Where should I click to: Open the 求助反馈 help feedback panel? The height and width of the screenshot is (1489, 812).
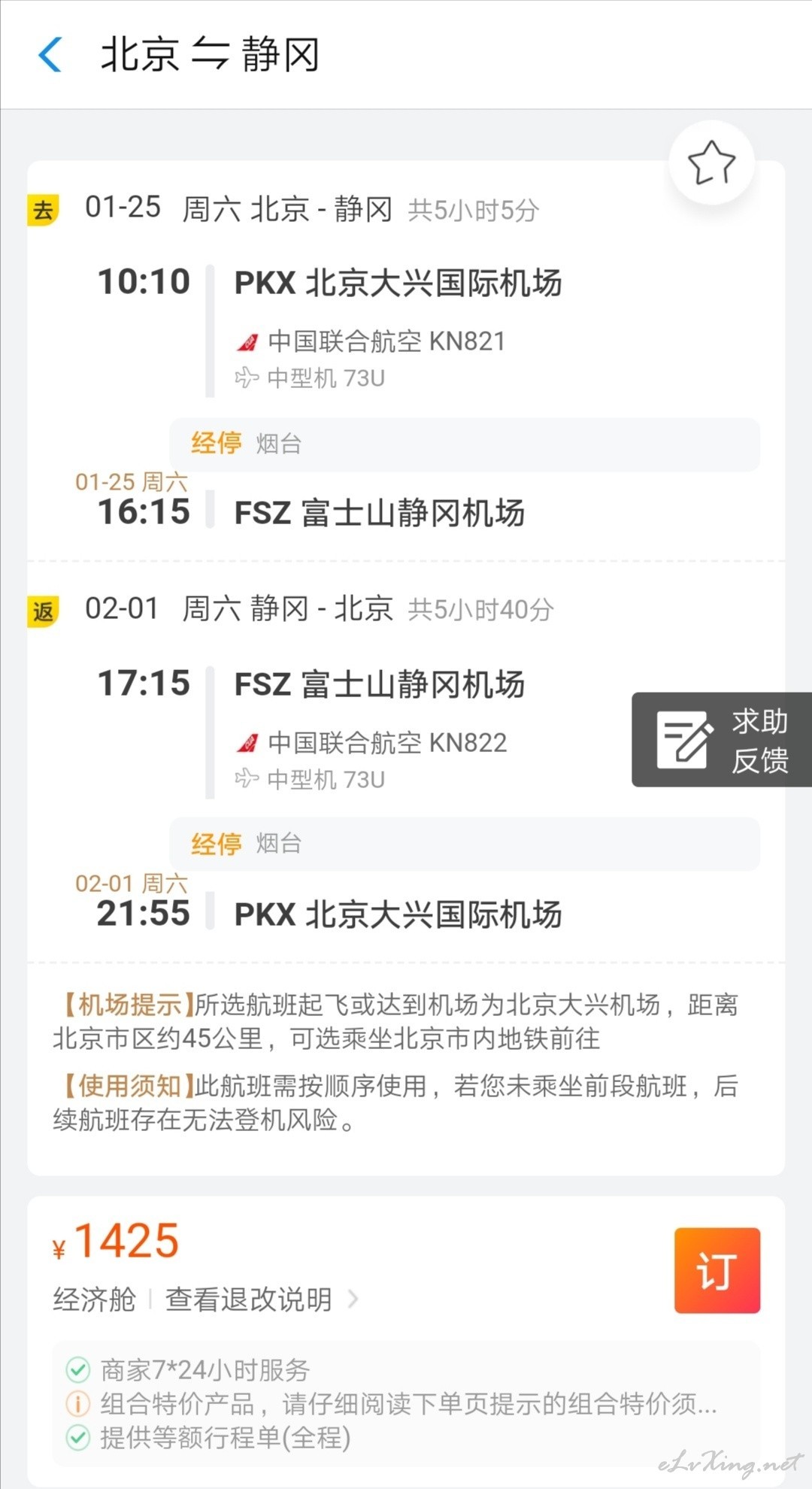[722, 740]
